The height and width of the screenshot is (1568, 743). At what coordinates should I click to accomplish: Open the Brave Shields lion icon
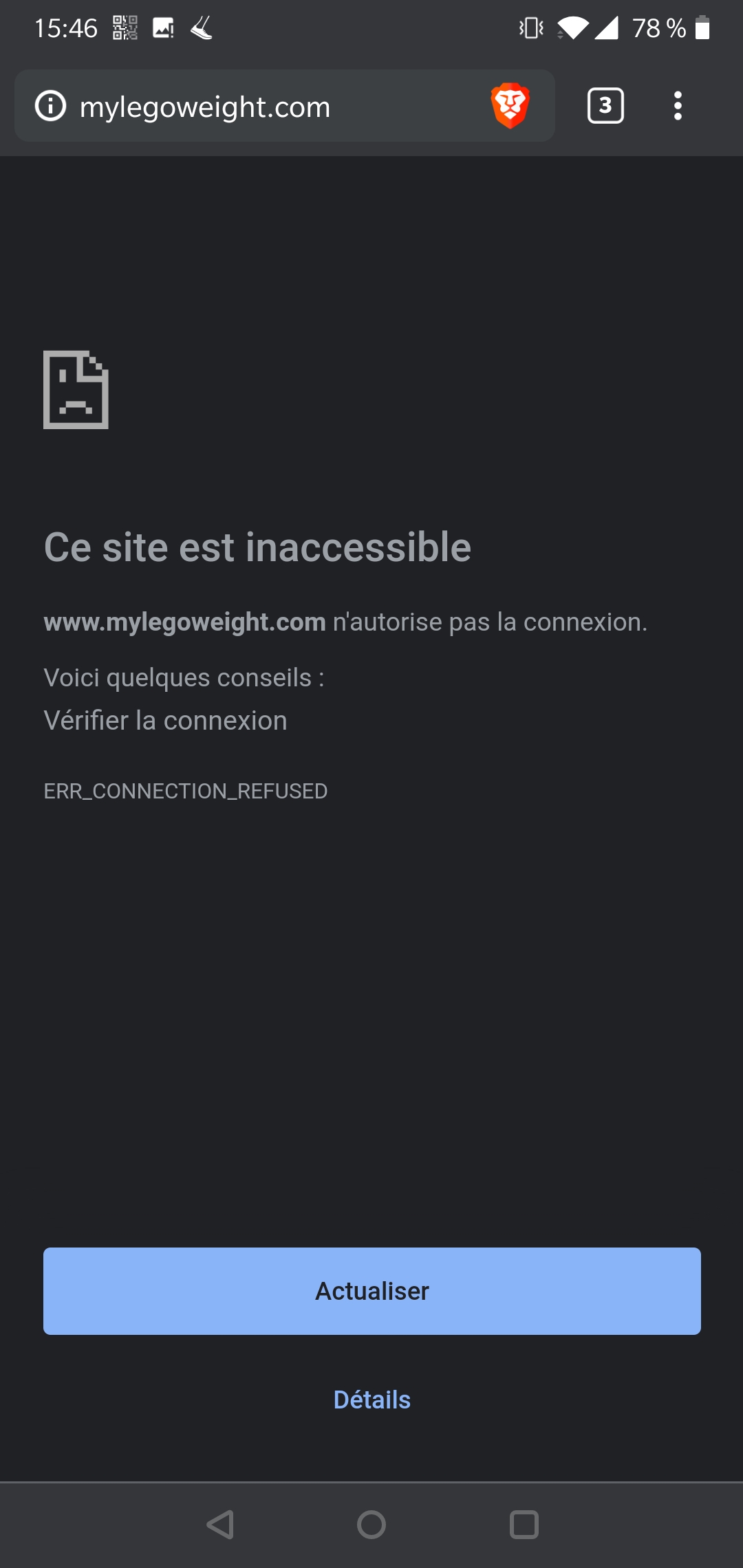pyautogui.click(x=510, y=106)
